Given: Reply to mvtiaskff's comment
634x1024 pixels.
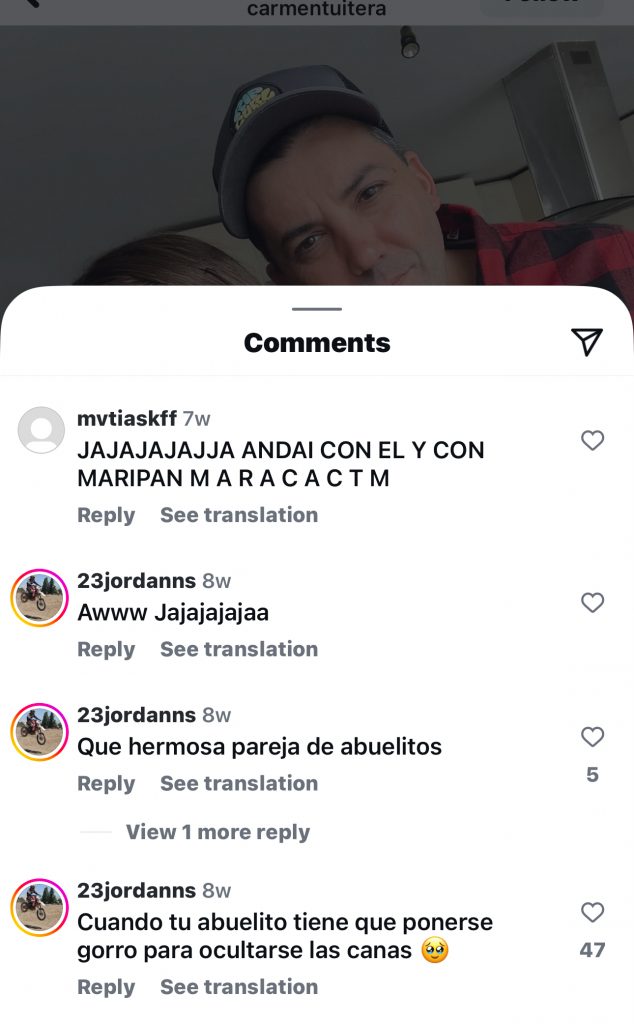Looking at the screenshot, I should [x=106, y=515].
